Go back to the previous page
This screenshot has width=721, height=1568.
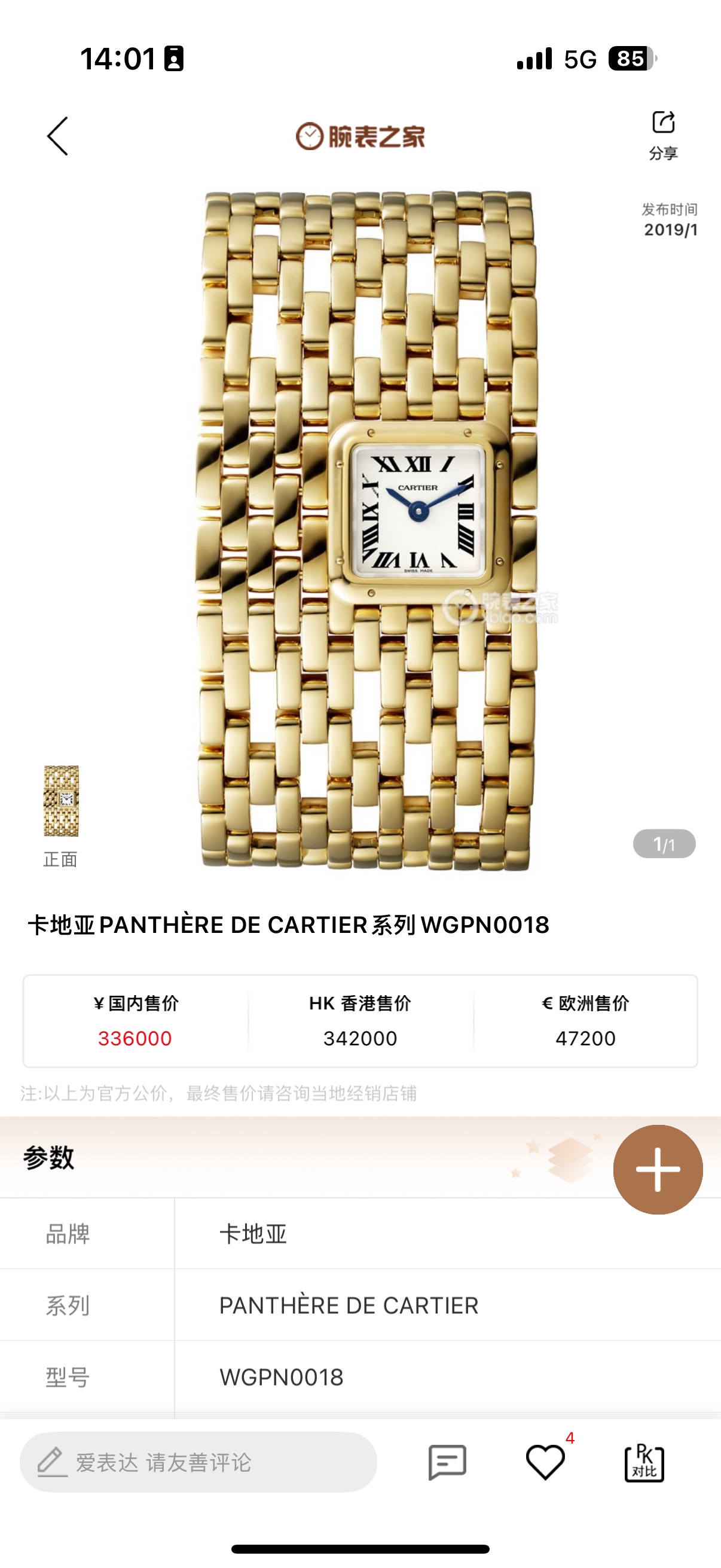pos(58,136)
